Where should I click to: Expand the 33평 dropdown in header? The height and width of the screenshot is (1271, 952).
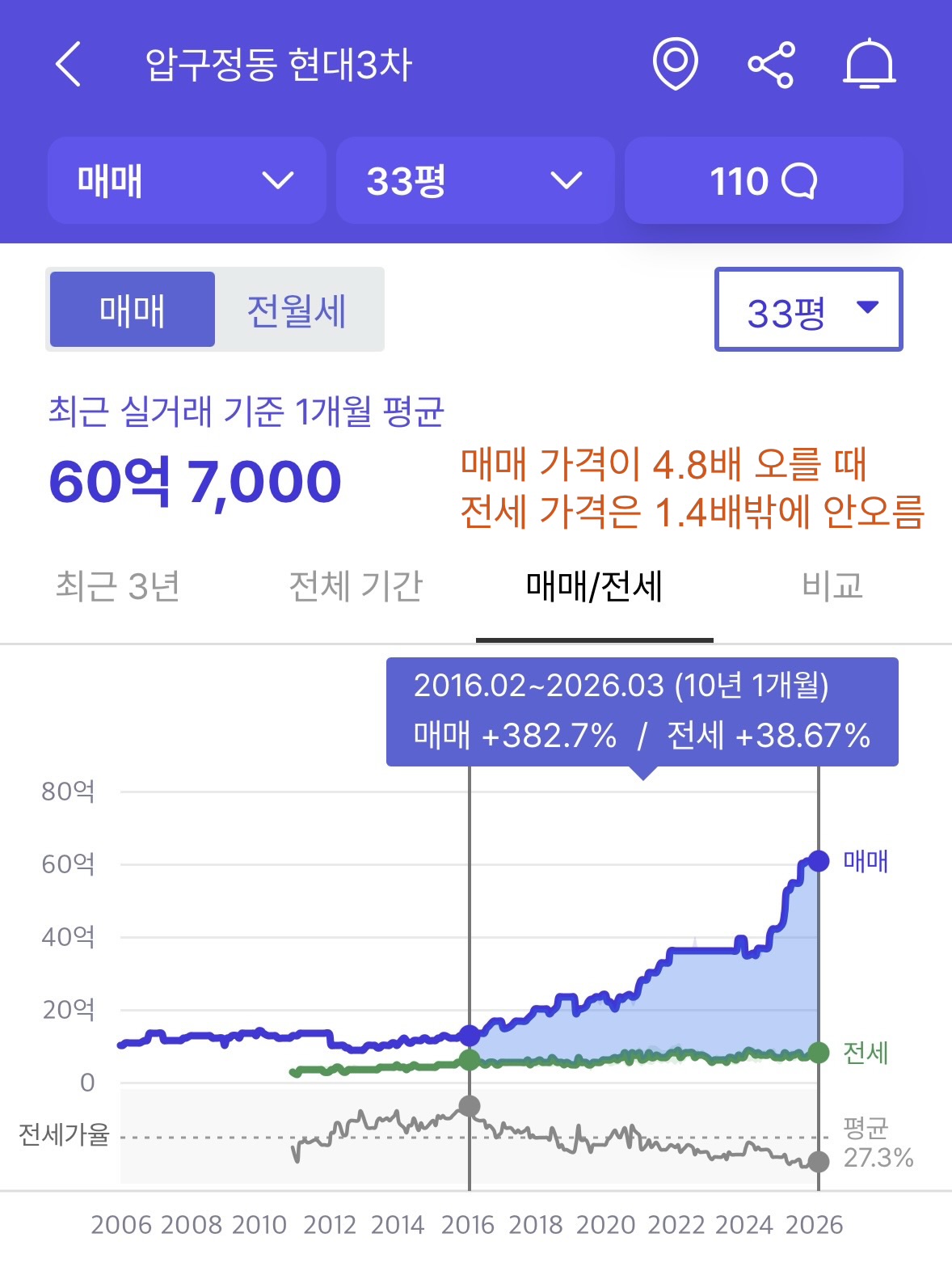[475, 180]
